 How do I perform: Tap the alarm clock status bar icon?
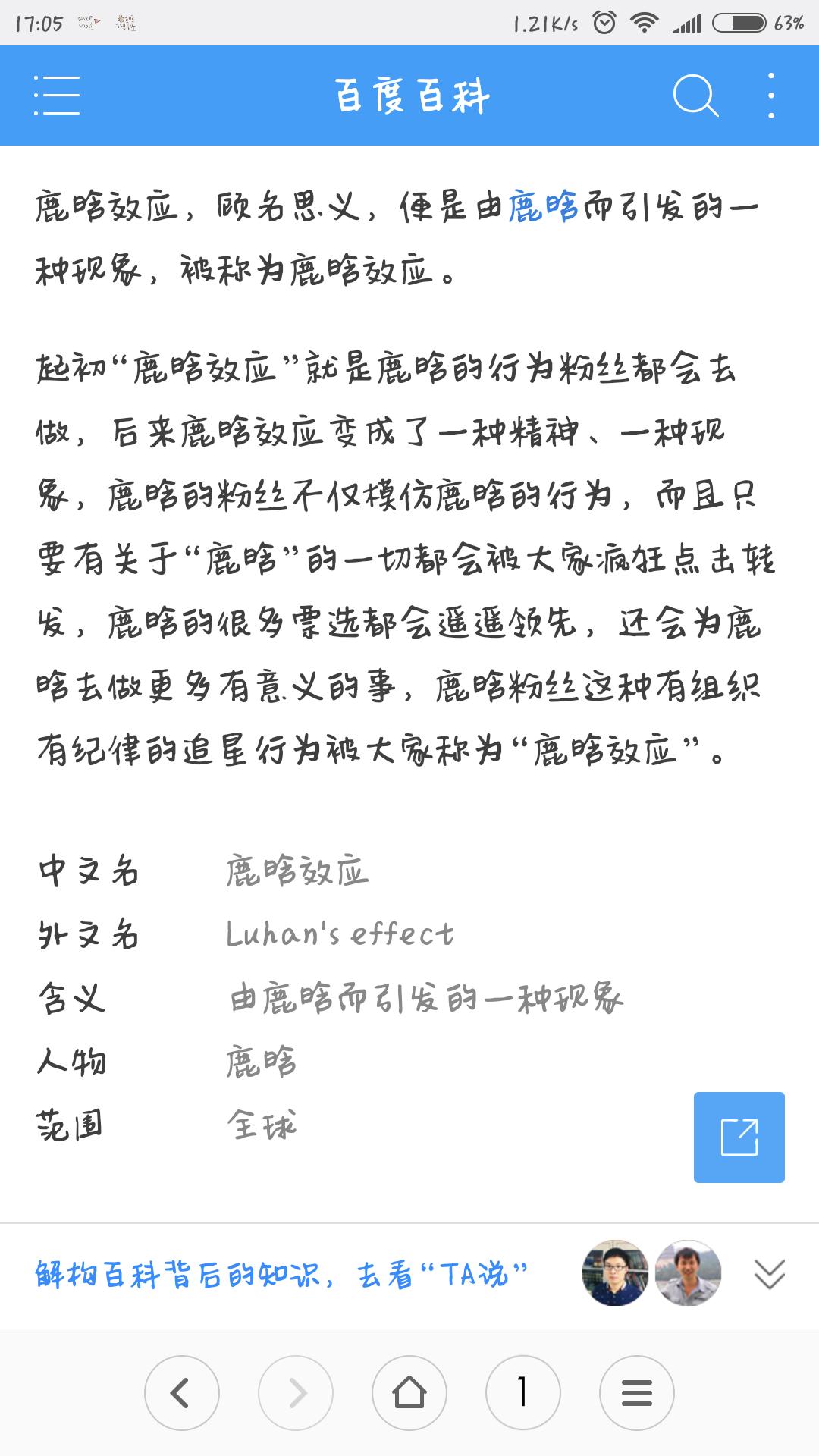coord(603,23)
